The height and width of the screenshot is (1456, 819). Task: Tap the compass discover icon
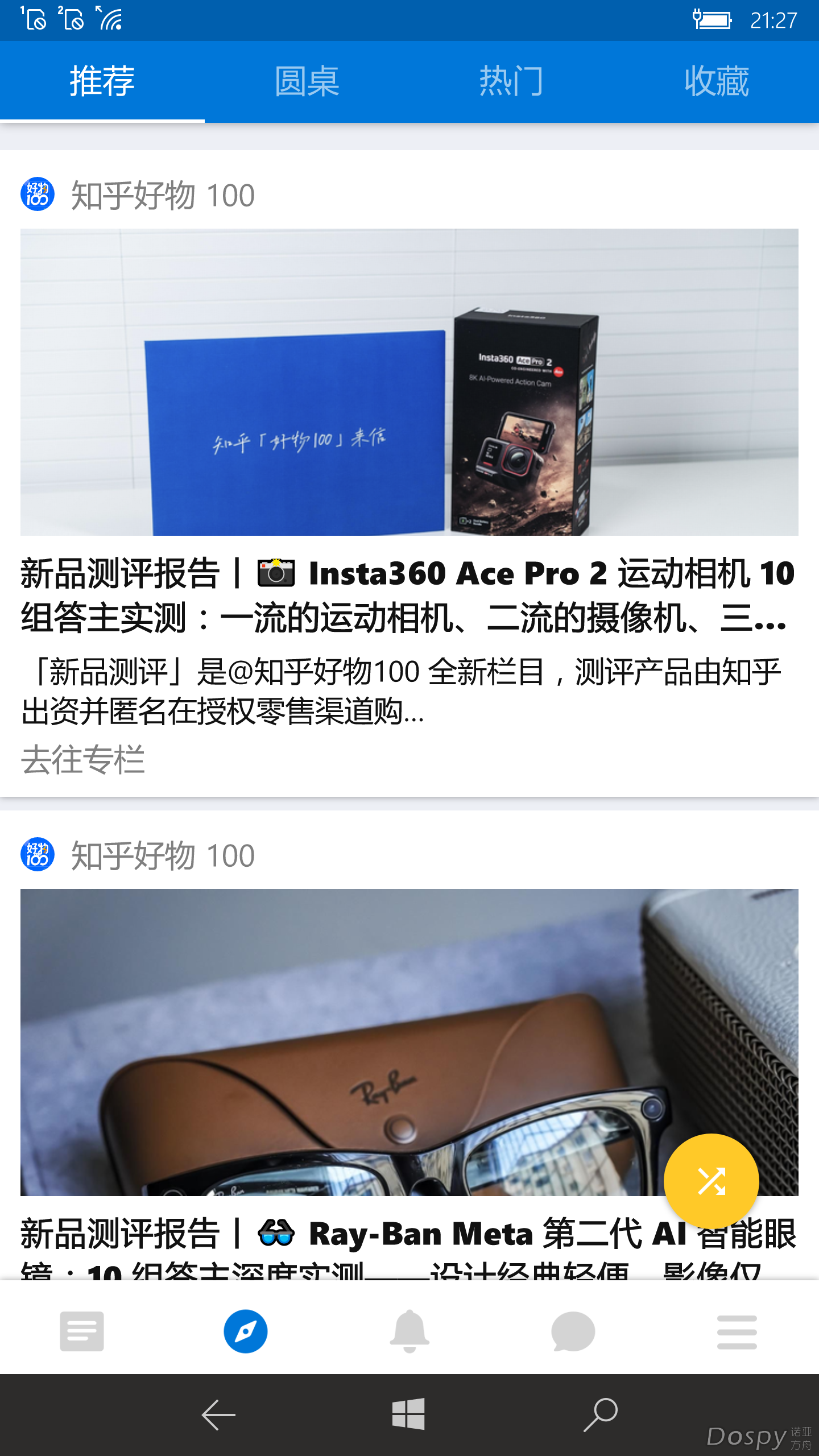[x=246, y=1331]
